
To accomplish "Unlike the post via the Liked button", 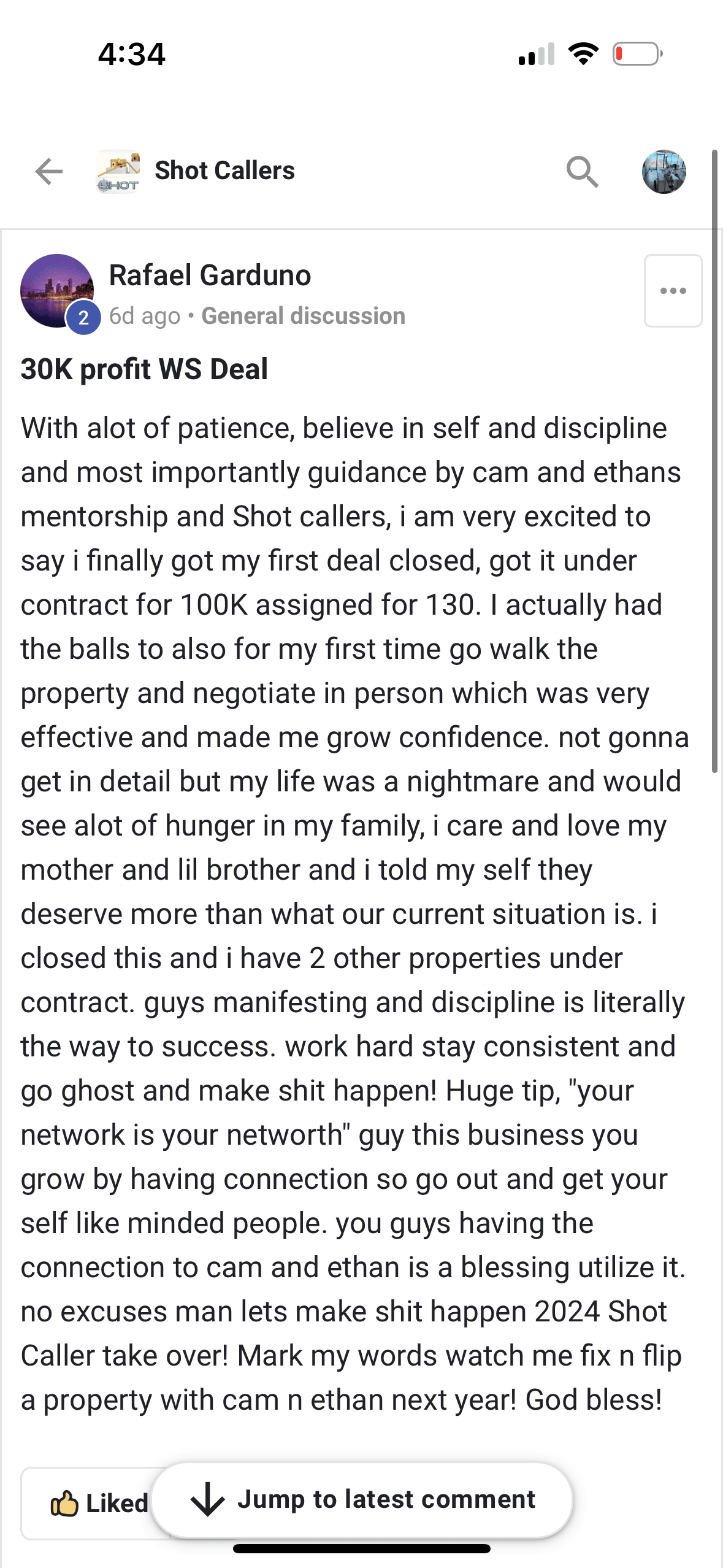I will coord(92,1504).
